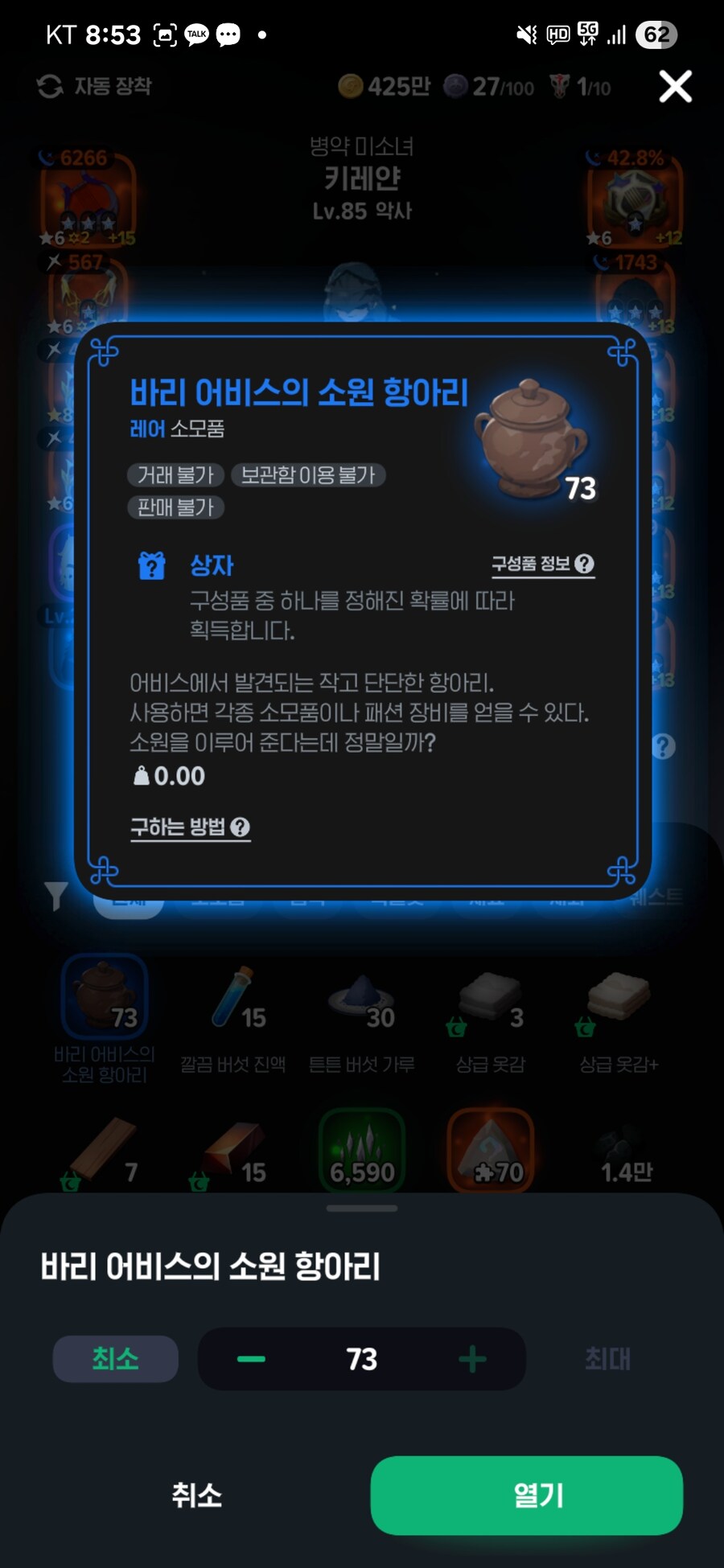Open 구하는 방법 how-to-obtain link
The height and width of the screenshot is (1568, 724).
[x=191, y=827]
